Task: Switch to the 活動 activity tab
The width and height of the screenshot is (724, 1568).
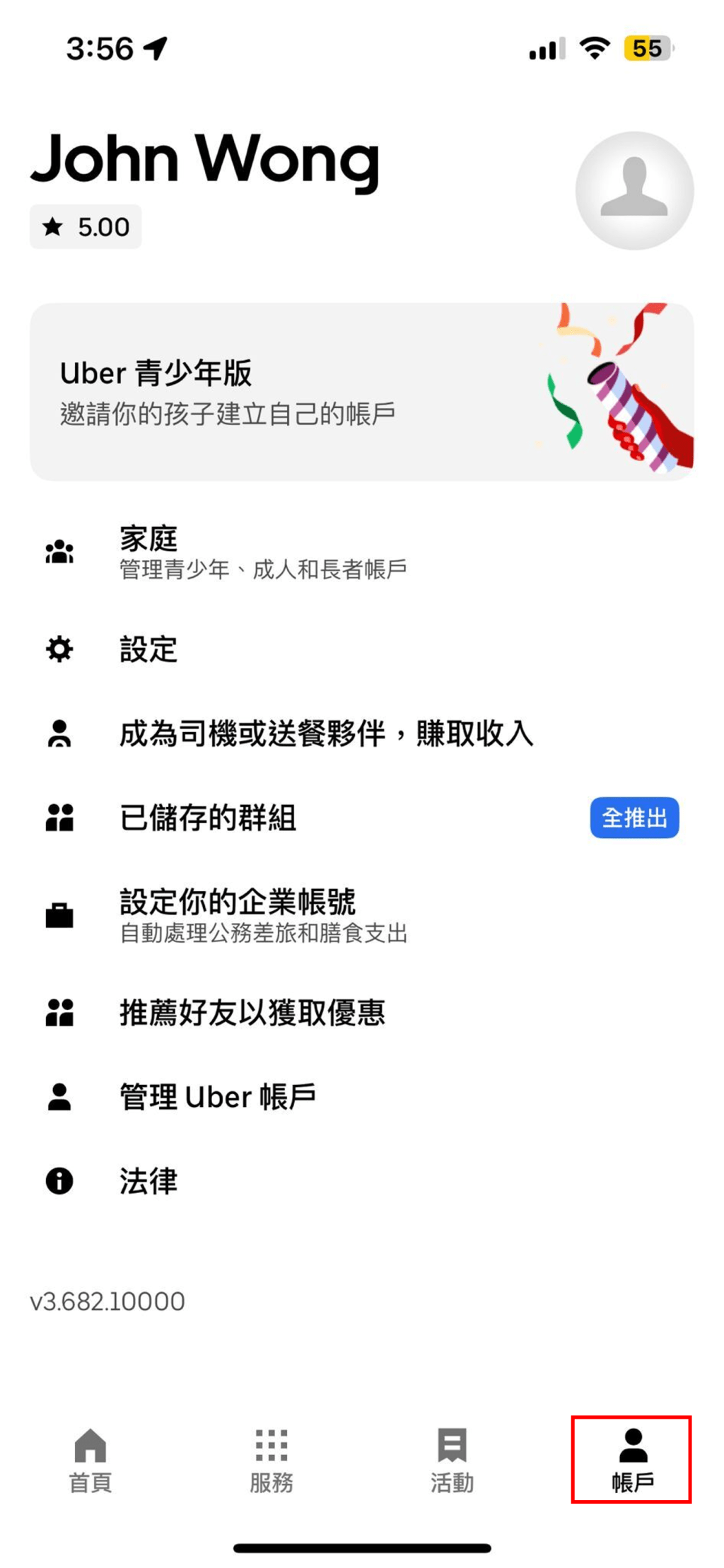Action: click(x=452, y=1459)
